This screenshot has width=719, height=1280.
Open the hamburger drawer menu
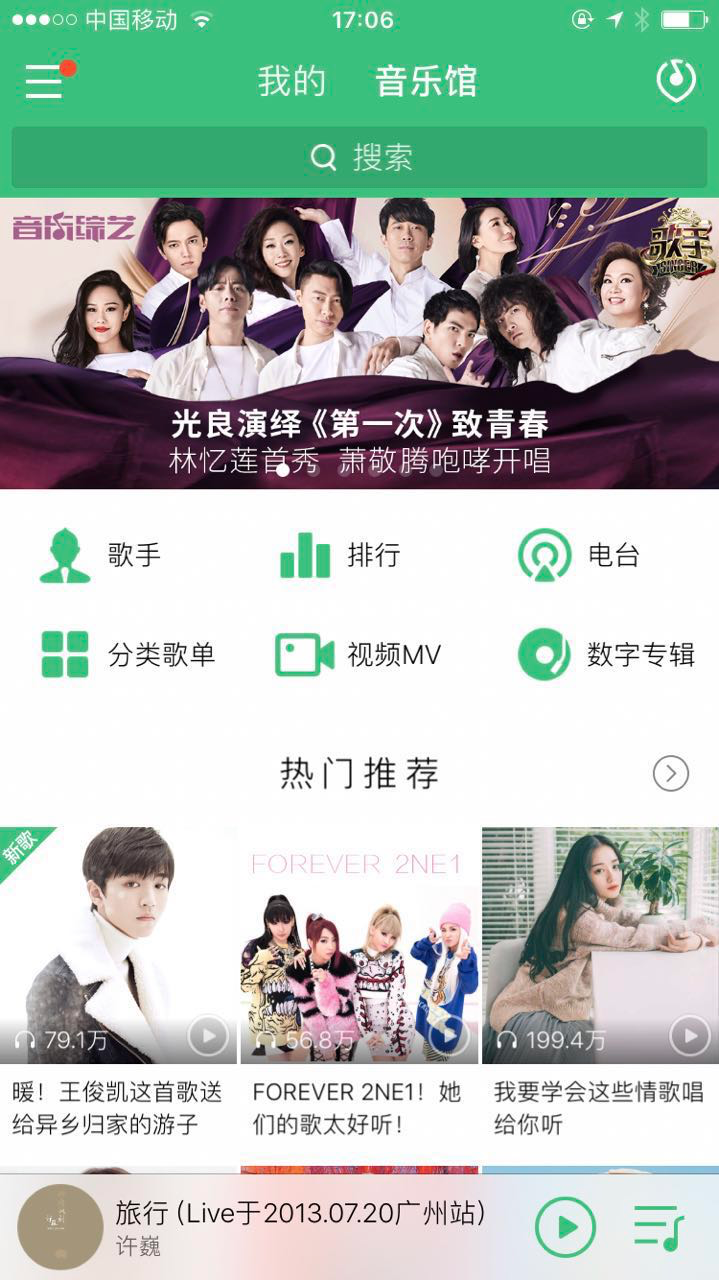[44, 81]
